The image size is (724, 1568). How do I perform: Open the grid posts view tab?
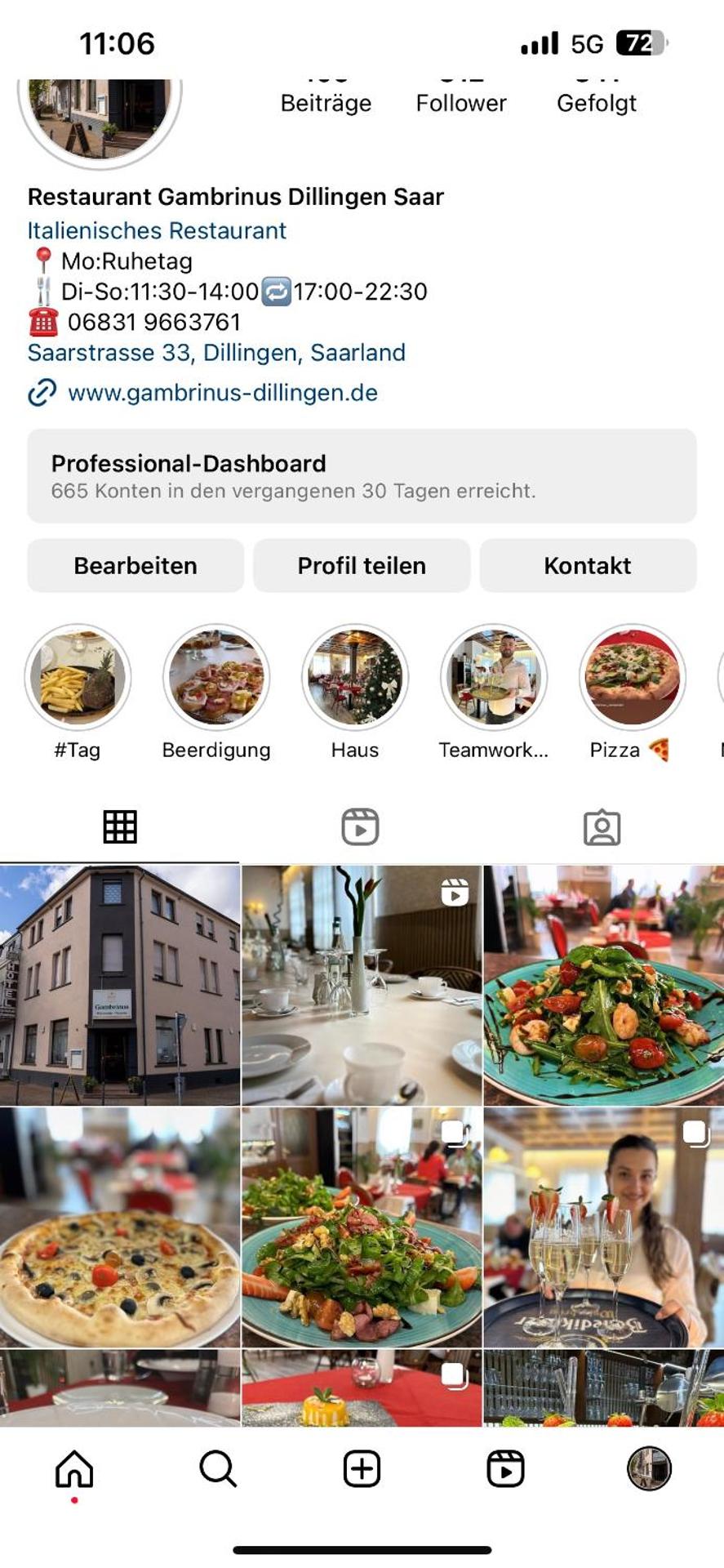120,826
